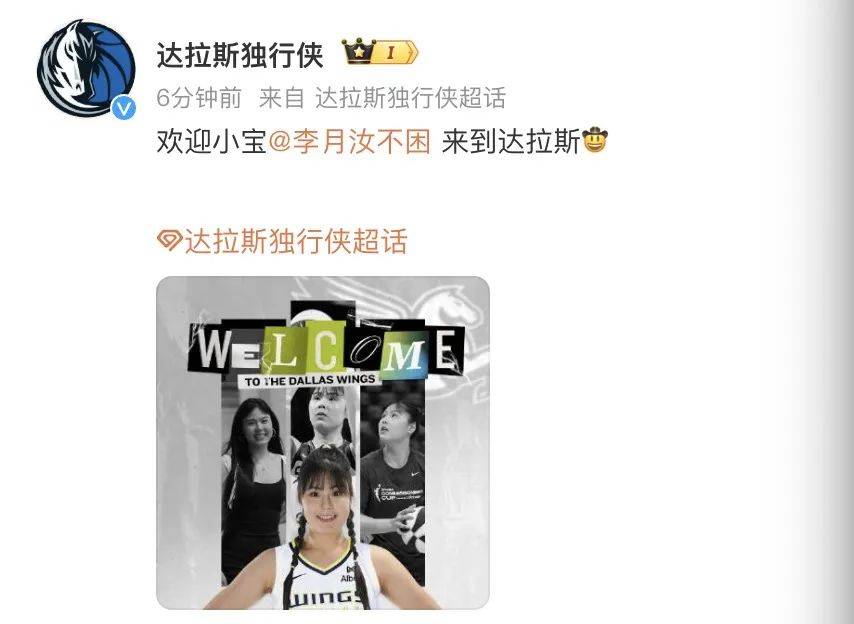Open 达拉斯独行侠 profile avatar

86,68
